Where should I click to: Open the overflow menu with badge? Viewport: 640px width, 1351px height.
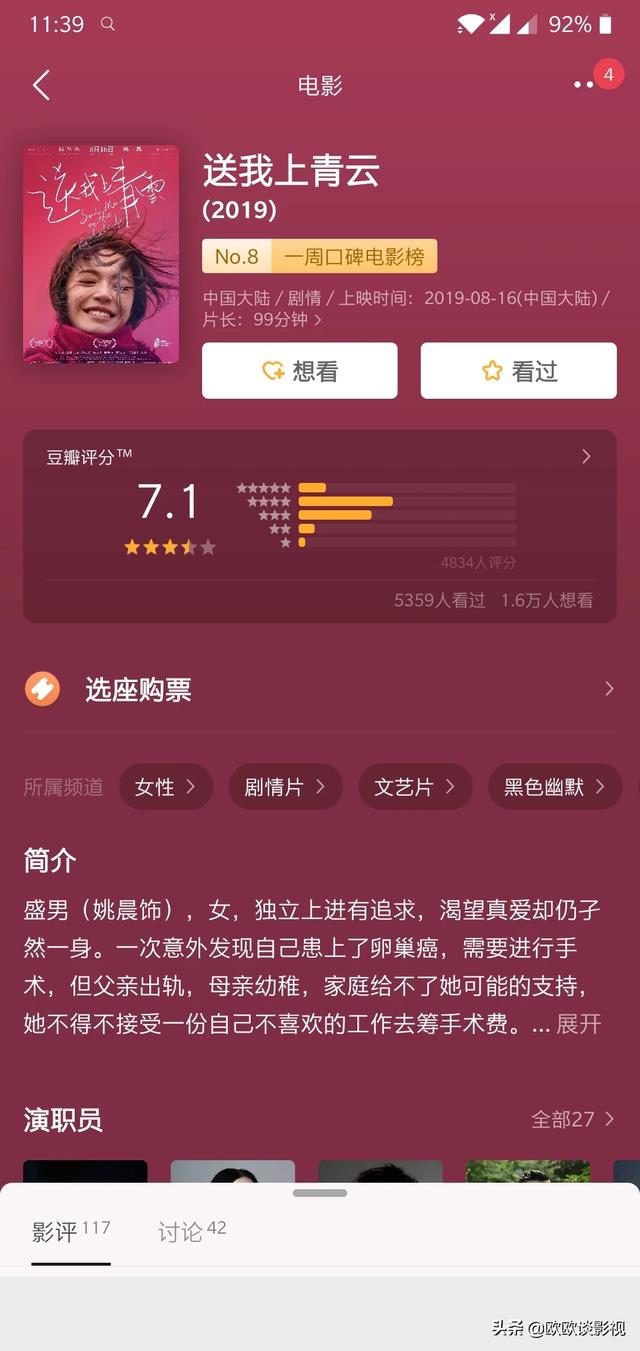click(585, 85)
